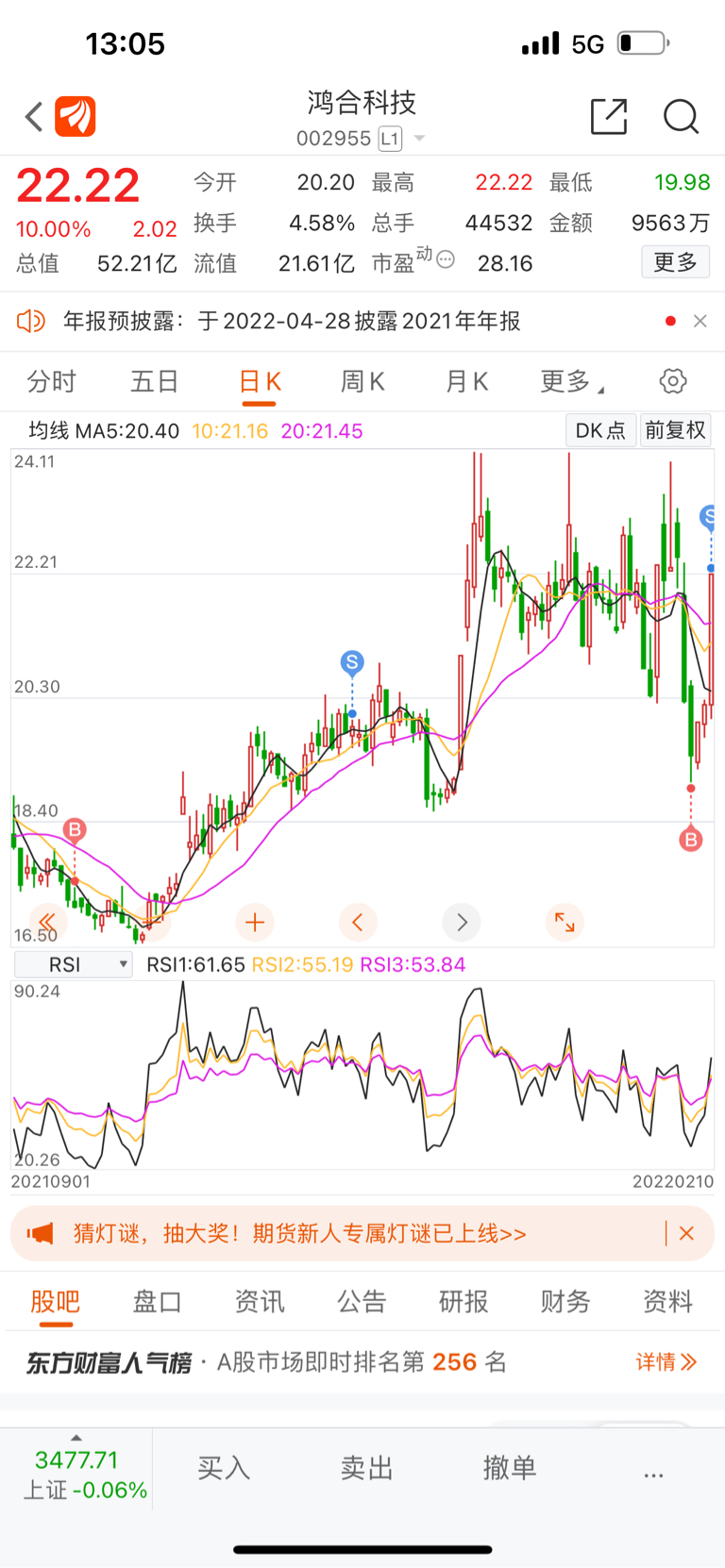
Task: Switch to the 研报 tab
Action: pyautogui.click(x=464, y=1301)
